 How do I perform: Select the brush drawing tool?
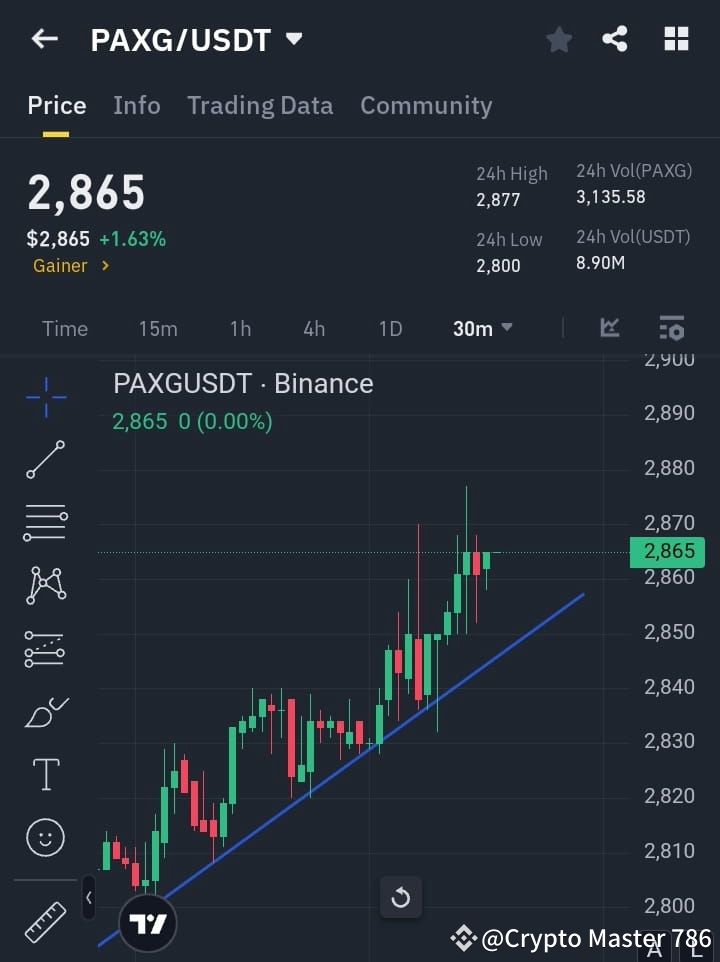tap(44, 711)
